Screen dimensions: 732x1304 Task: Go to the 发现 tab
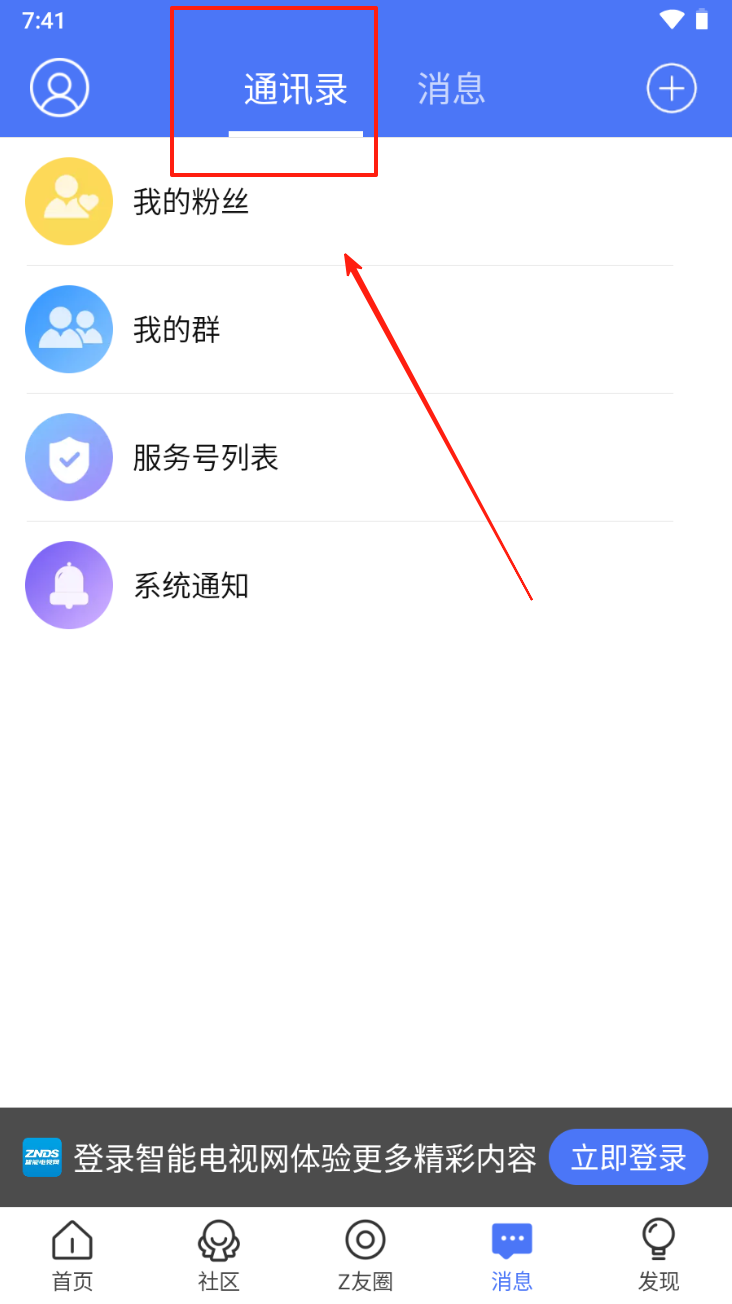point(658,1255)
